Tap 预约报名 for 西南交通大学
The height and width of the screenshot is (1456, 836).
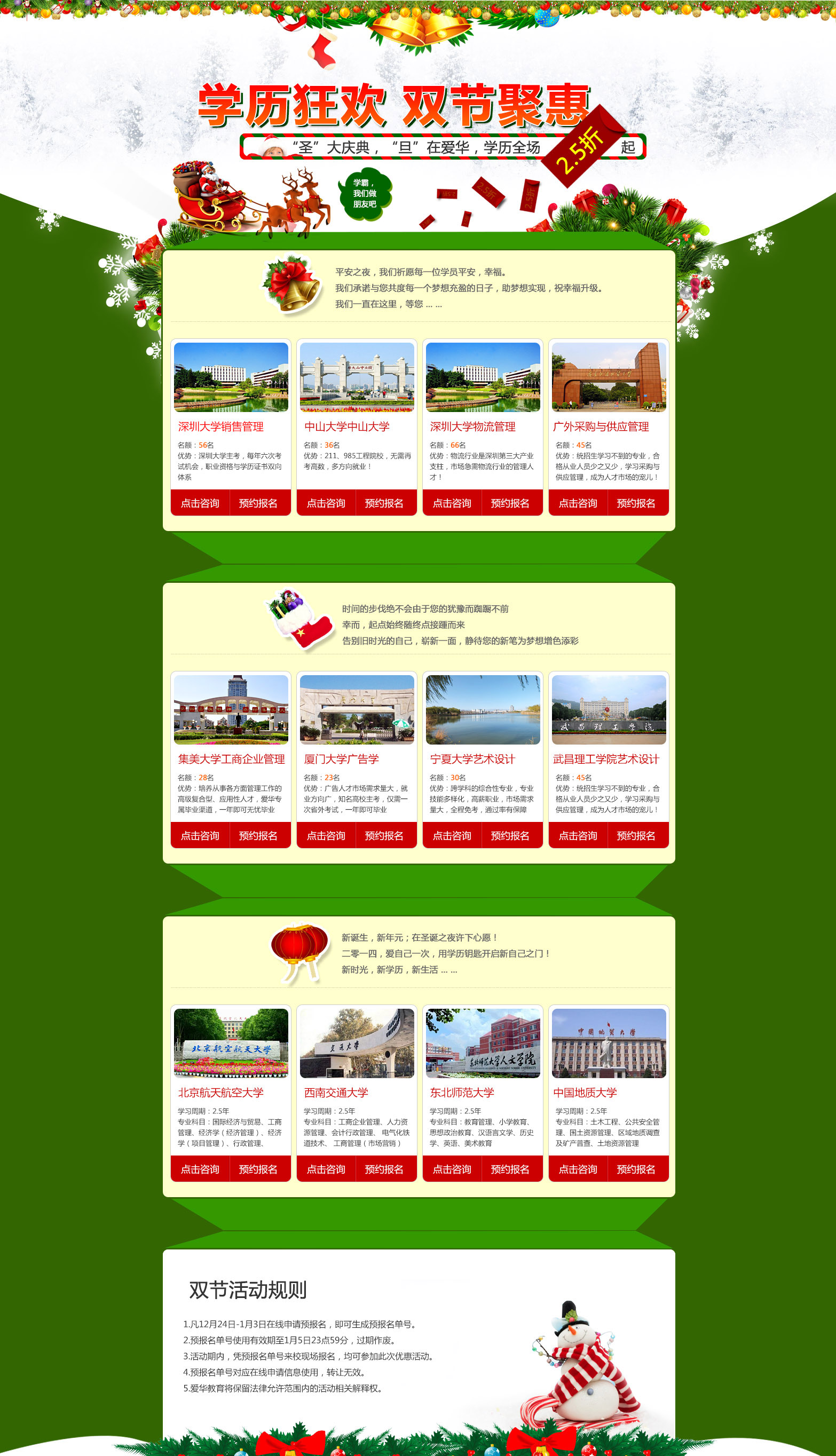[x=383, y=1169]
